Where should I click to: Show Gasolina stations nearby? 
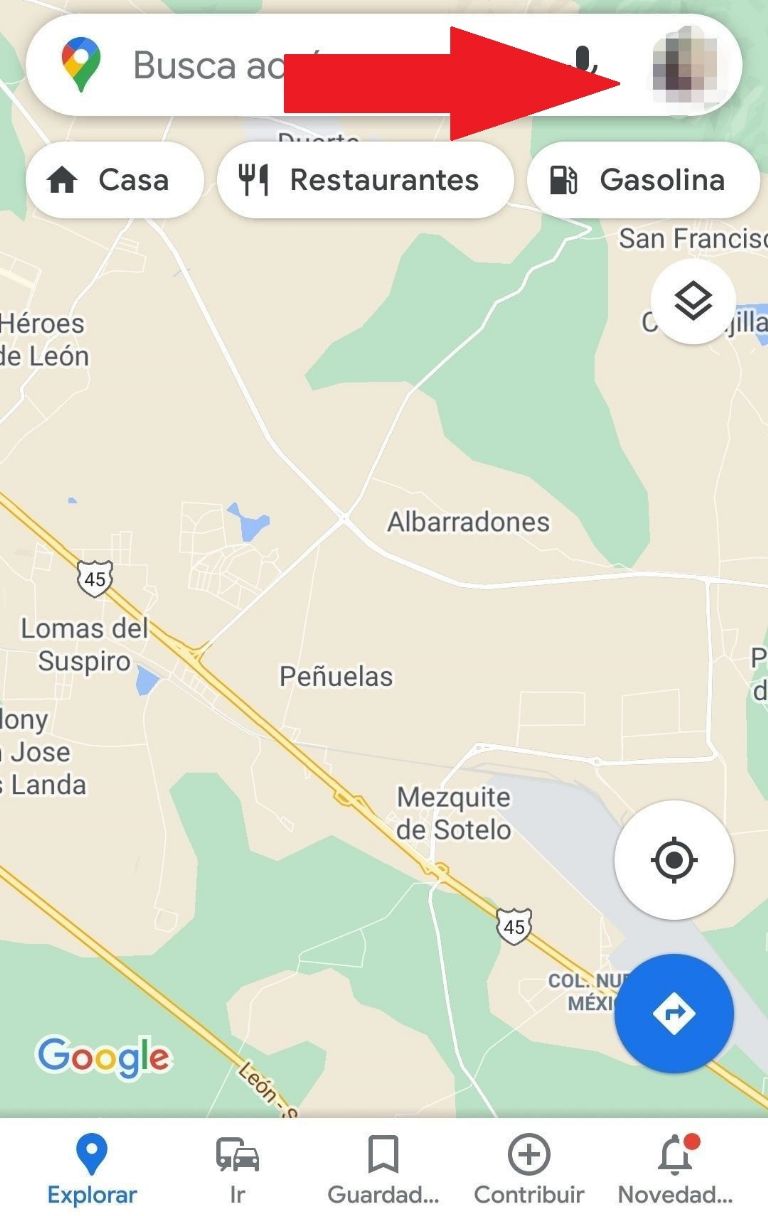pyautogui.click(x=642, y=180)
